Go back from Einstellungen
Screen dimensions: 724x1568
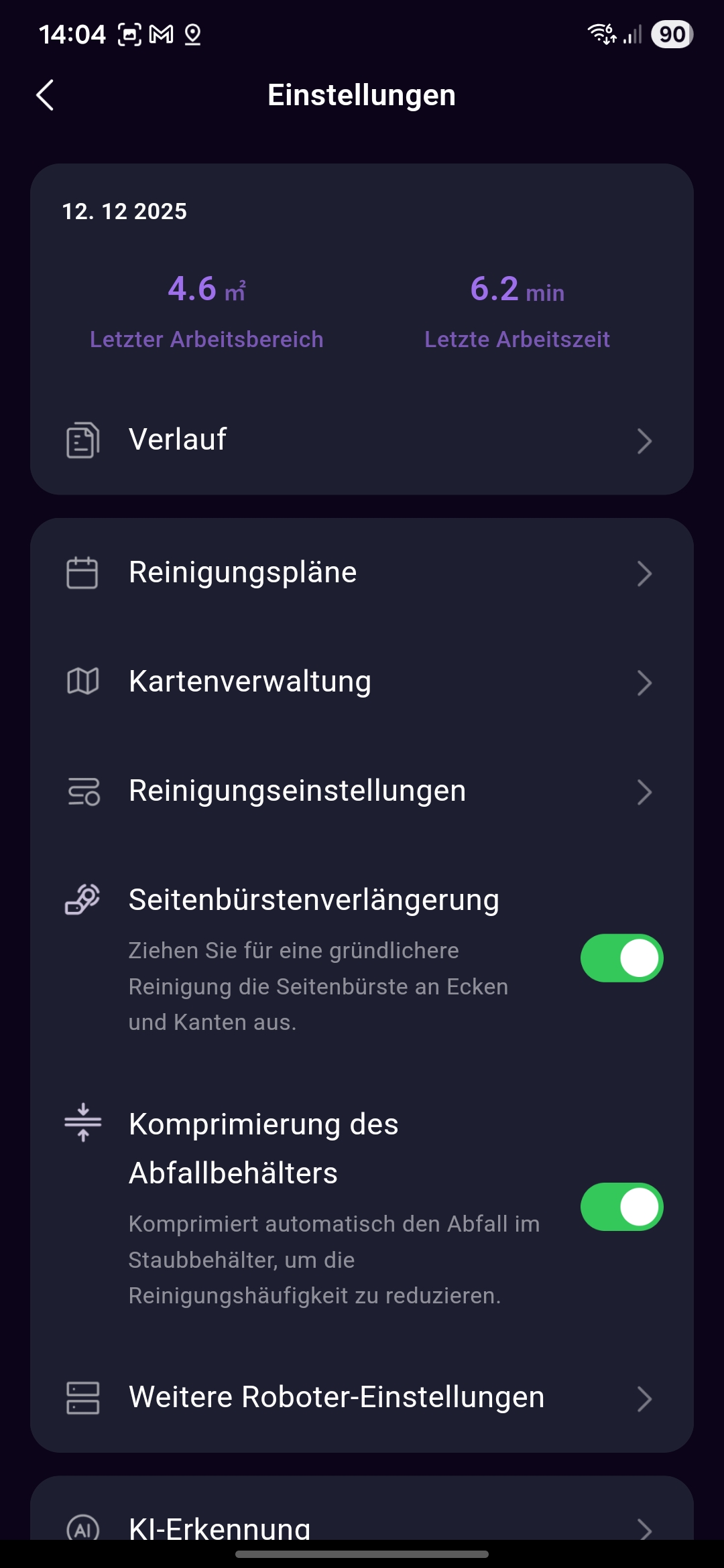pyautogui.click(x=45, y=95)
